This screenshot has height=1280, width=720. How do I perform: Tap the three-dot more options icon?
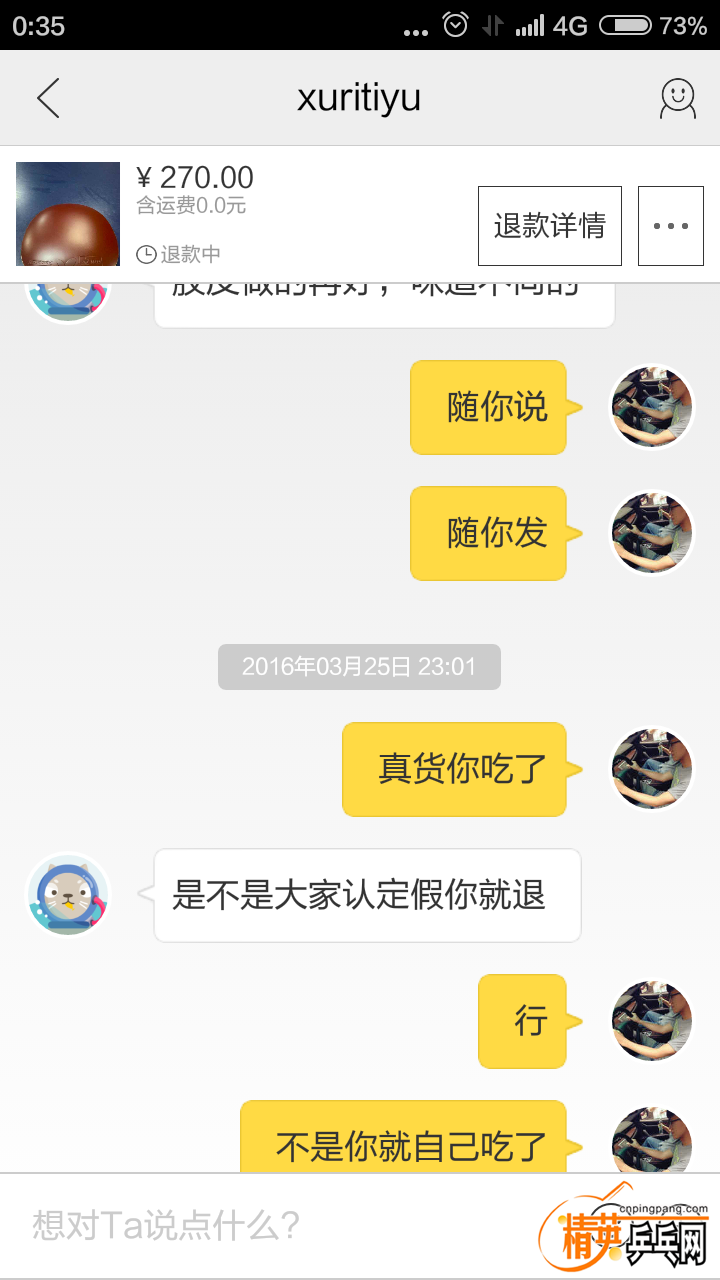[x=670, y=225]
